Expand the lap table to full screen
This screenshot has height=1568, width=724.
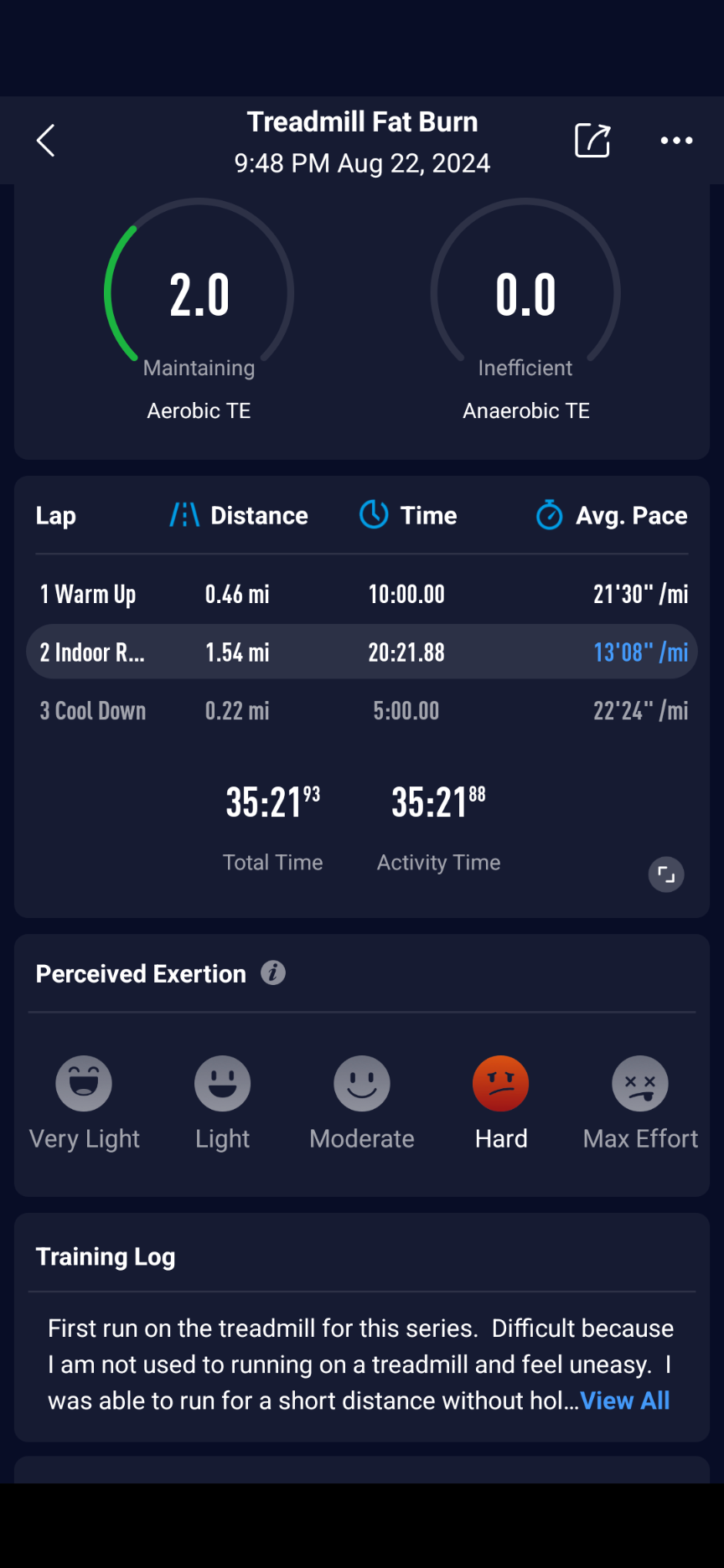coord(666,875)
